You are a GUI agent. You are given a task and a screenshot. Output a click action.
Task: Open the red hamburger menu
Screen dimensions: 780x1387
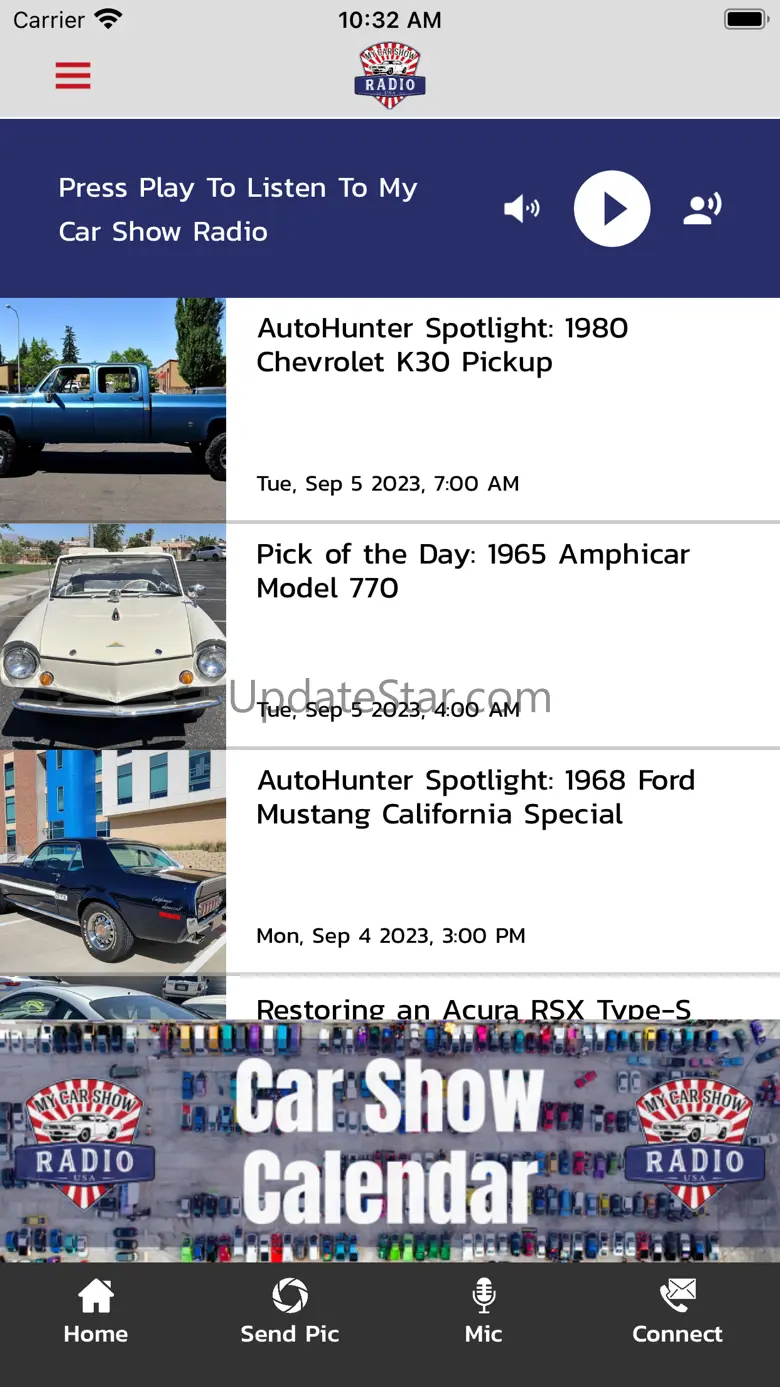tap(73, 75)
